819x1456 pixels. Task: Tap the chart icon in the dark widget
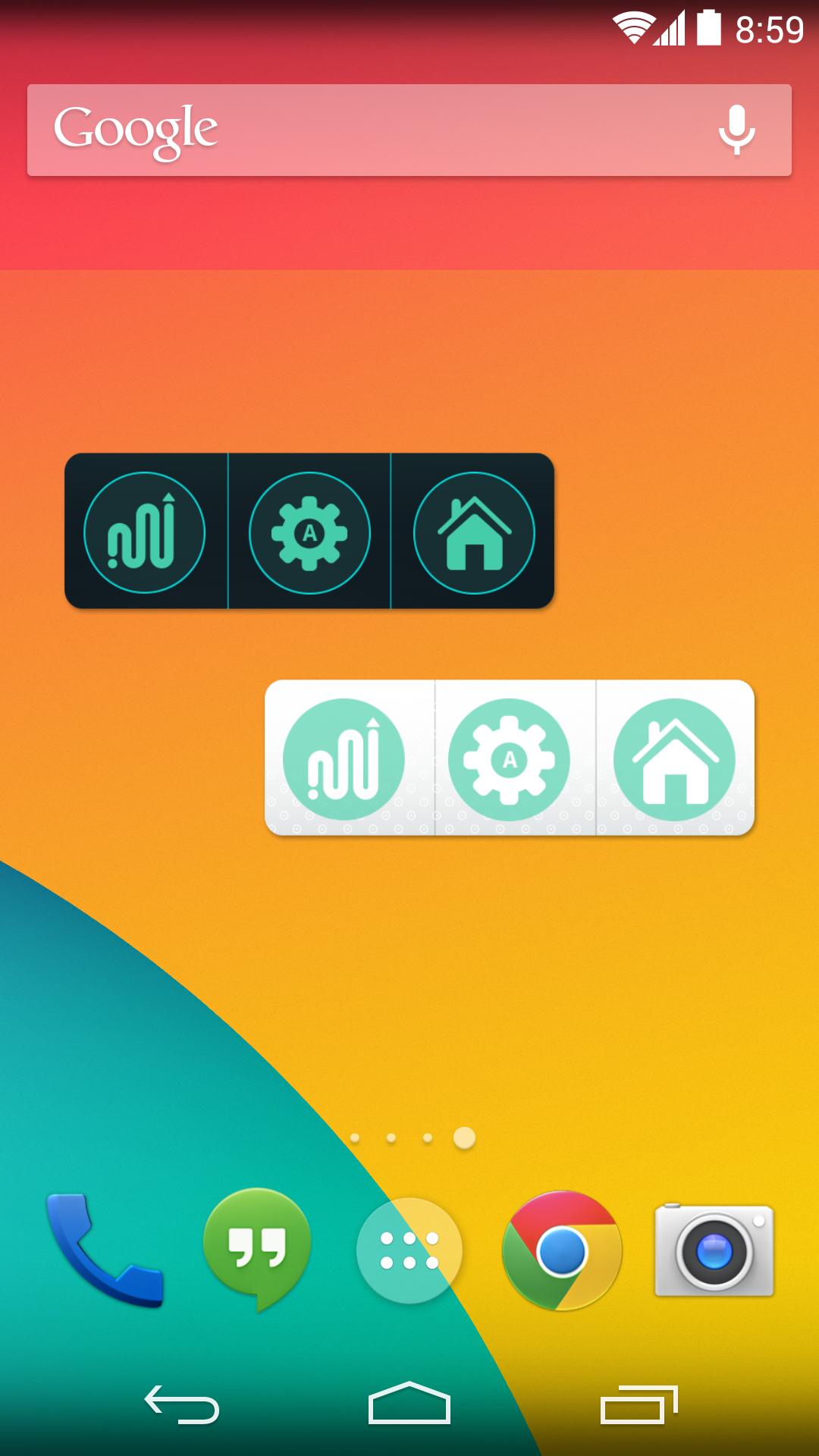click(x=144, y=532)
